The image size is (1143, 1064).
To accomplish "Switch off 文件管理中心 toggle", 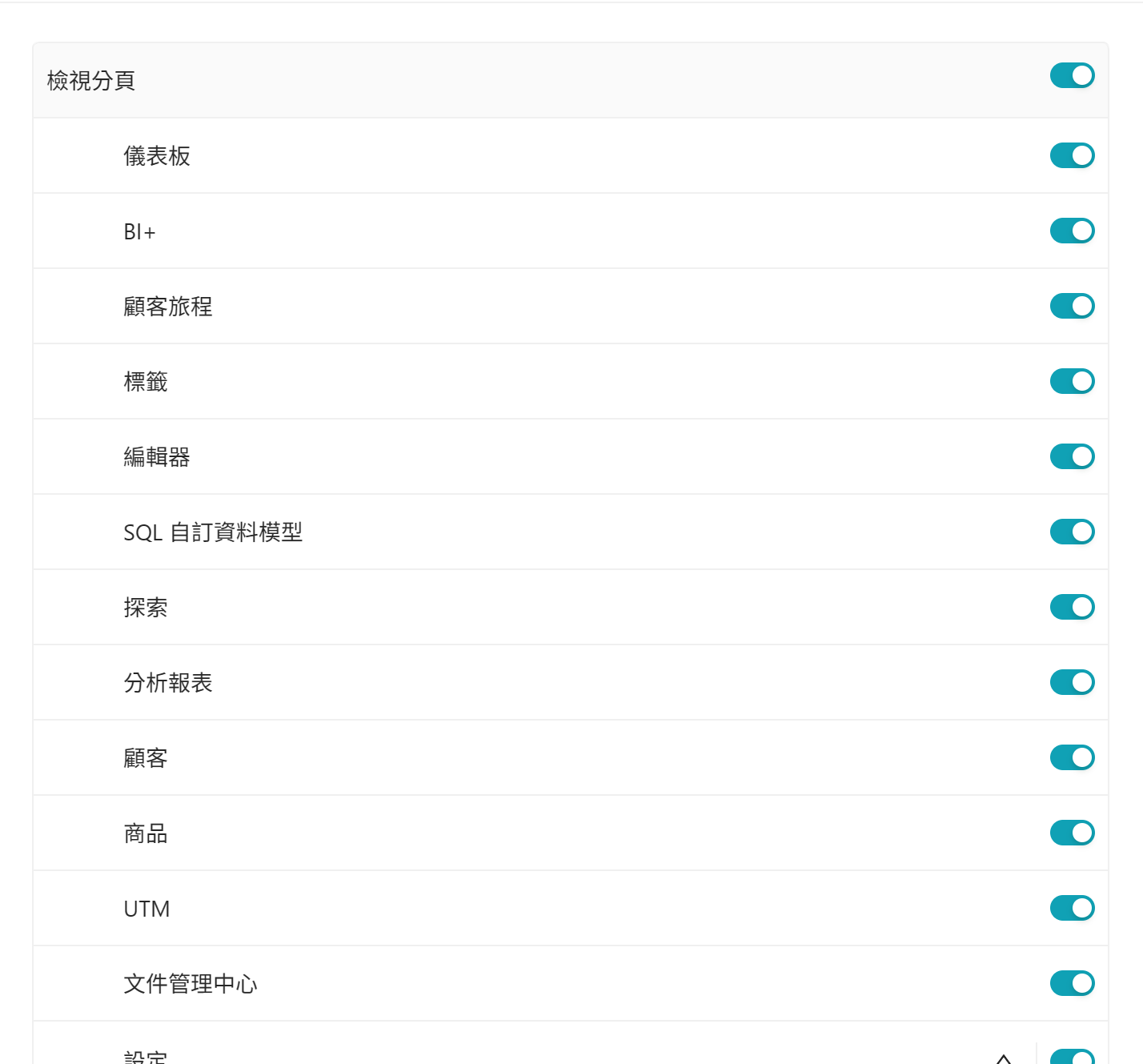I will pyautogui.click(x=1072, y=983).
